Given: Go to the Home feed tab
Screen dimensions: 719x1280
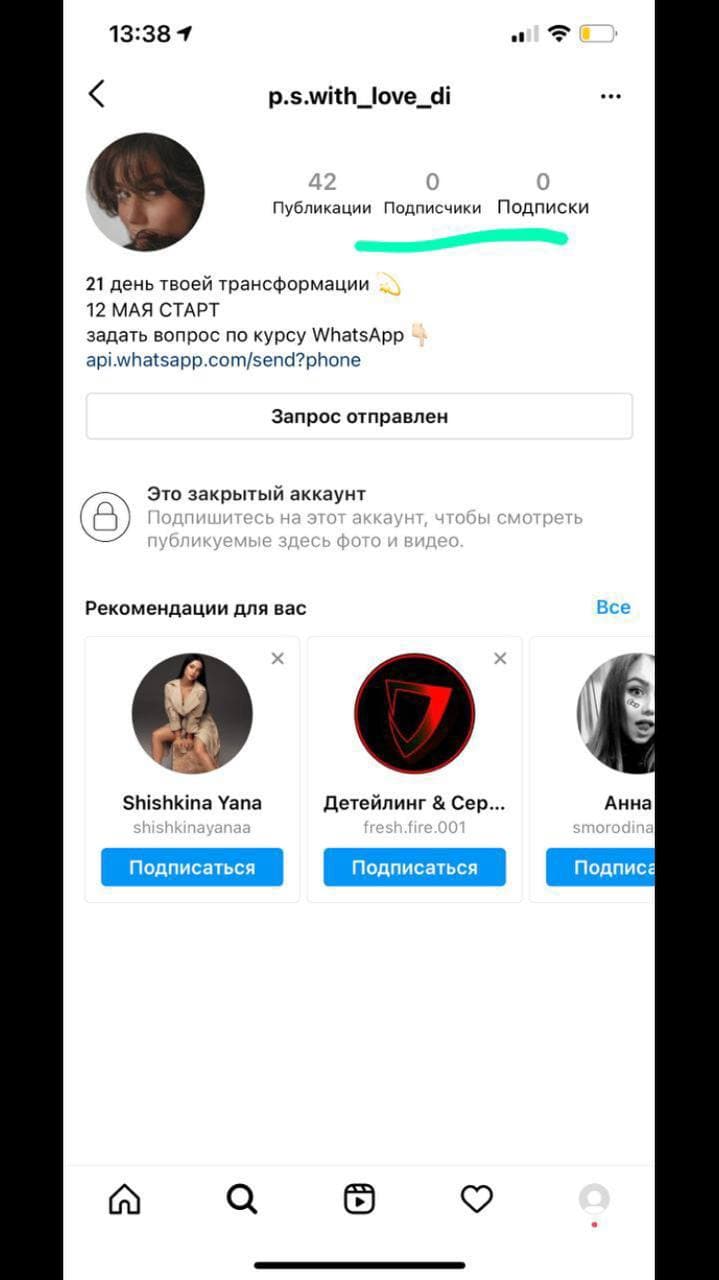Looking at the screenshot, I should [125, 1198].
